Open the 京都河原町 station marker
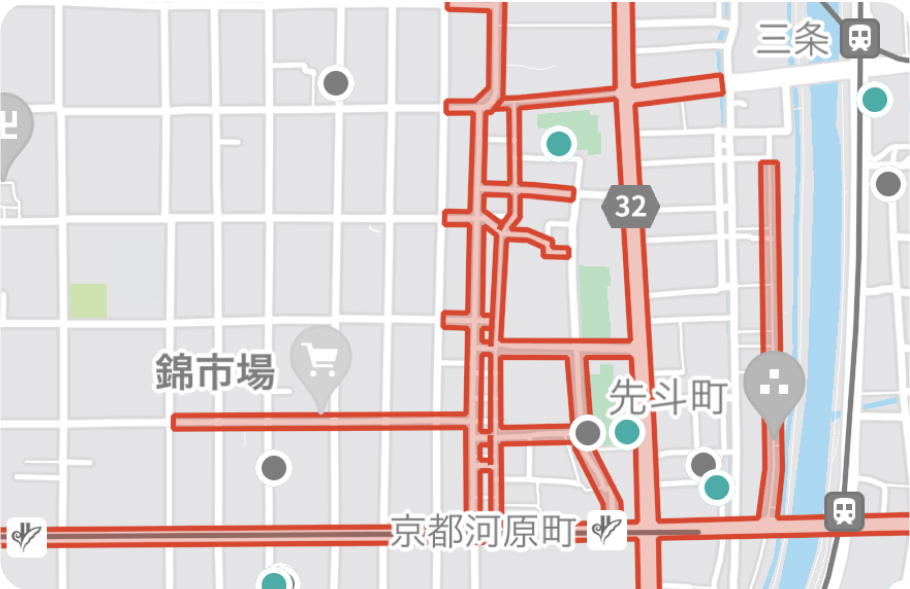910x589 pixels. click(606, 529)
